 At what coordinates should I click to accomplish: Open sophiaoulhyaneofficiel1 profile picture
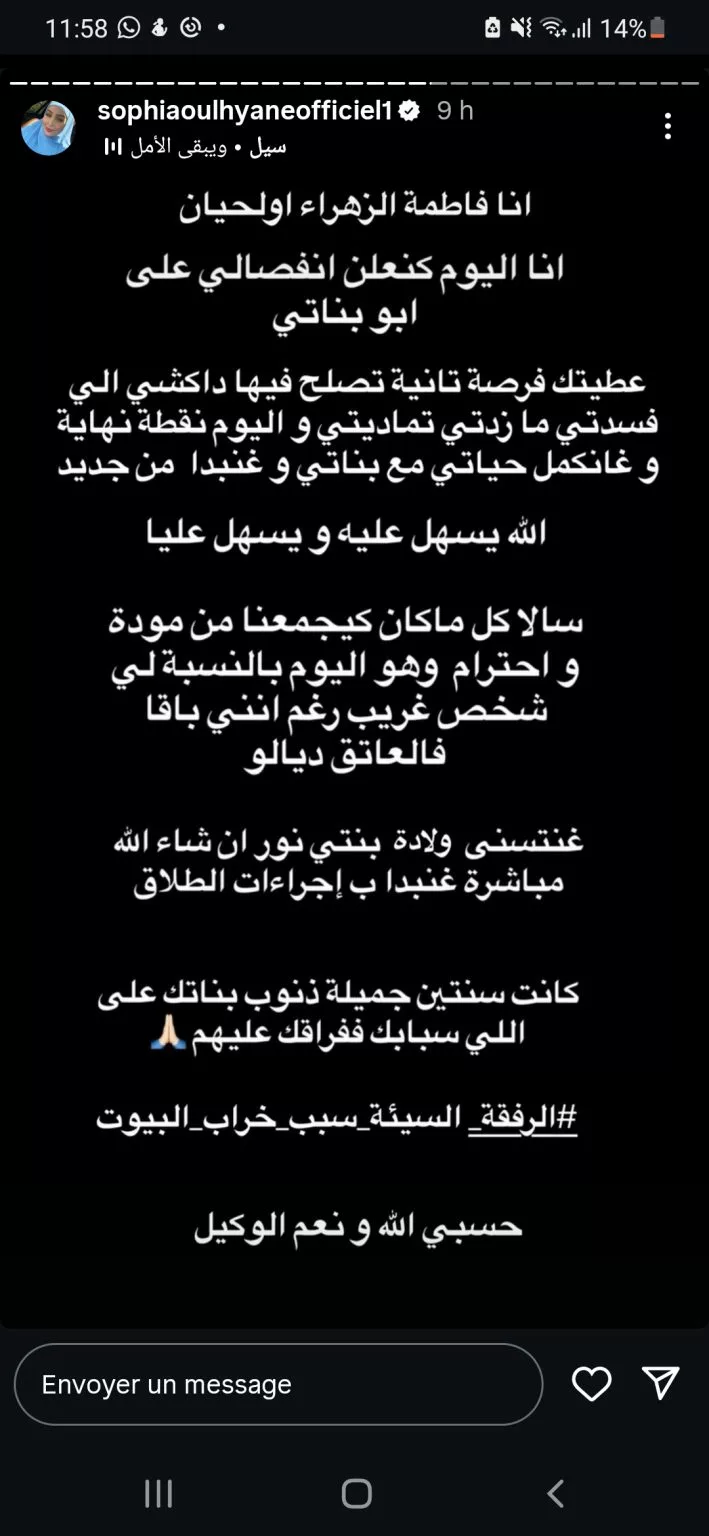[x=48, y=128]
